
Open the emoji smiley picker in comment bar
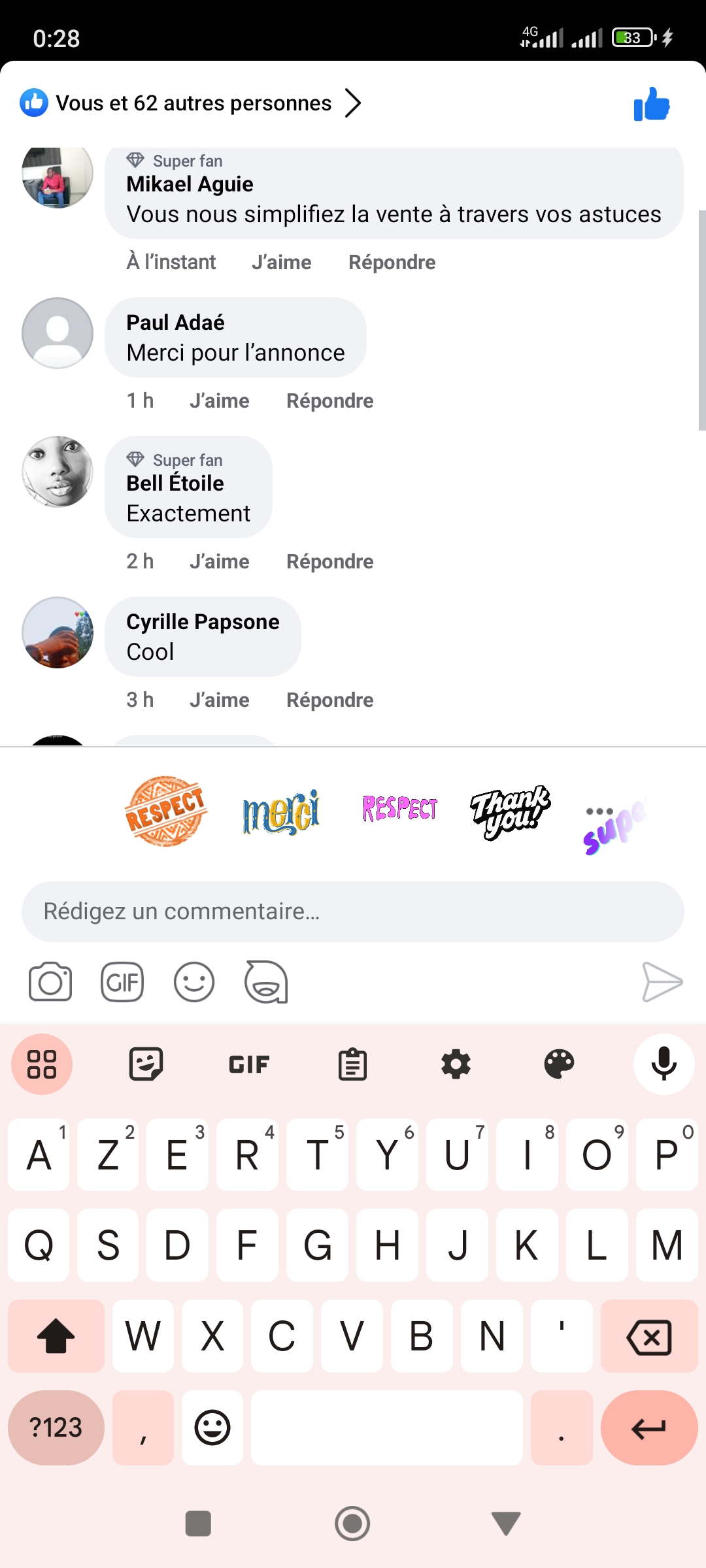194,982
